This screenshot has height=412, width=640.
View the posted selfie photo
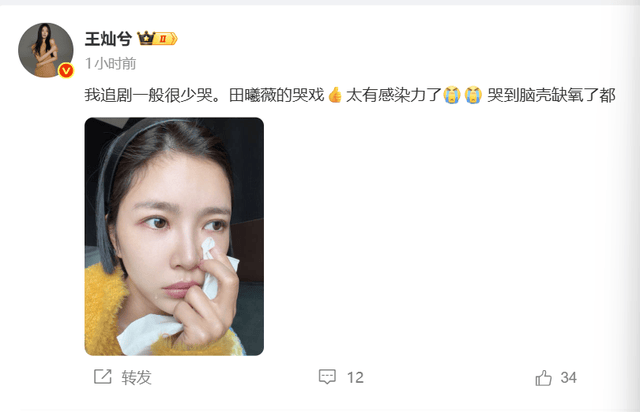(173, 236)
